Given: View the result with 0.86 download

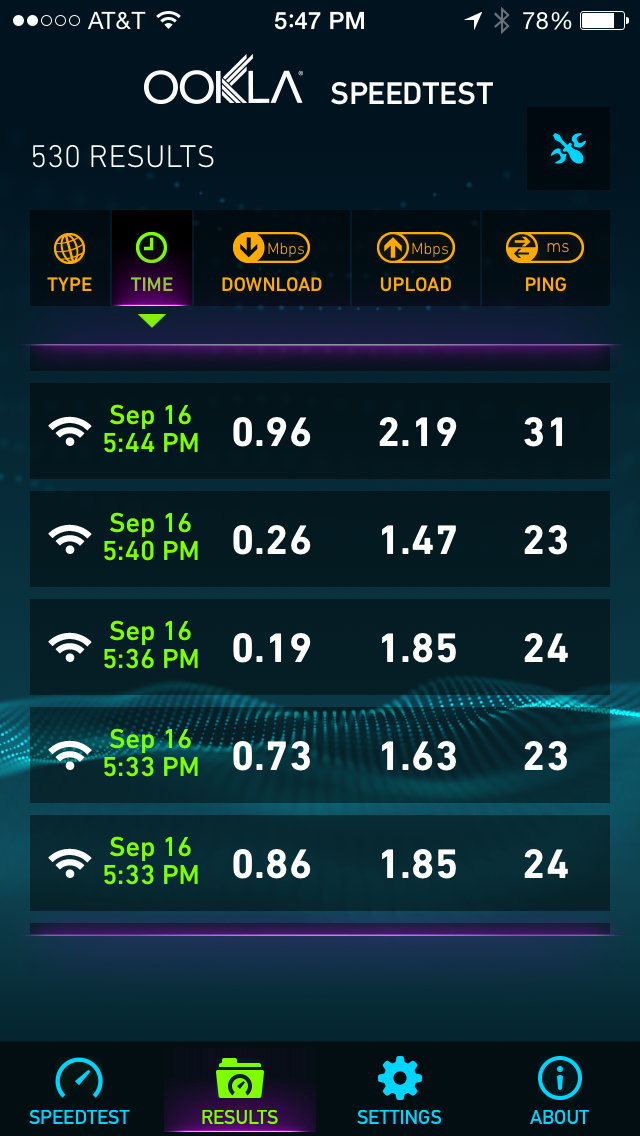Looking at the screenshot, I should [x=320, y=863].
